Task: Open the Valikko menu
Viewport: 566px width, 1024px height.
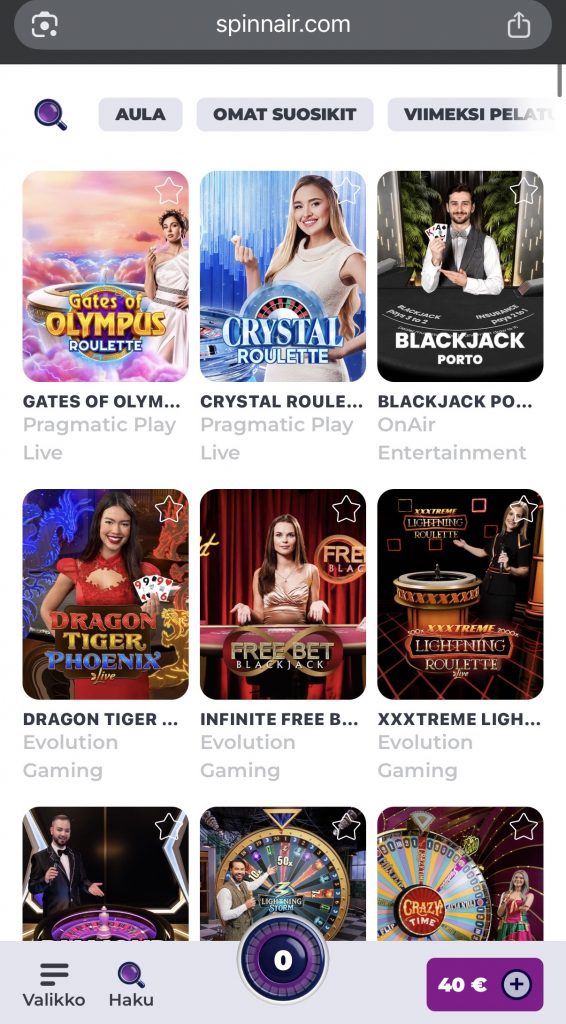Action: 54,985
